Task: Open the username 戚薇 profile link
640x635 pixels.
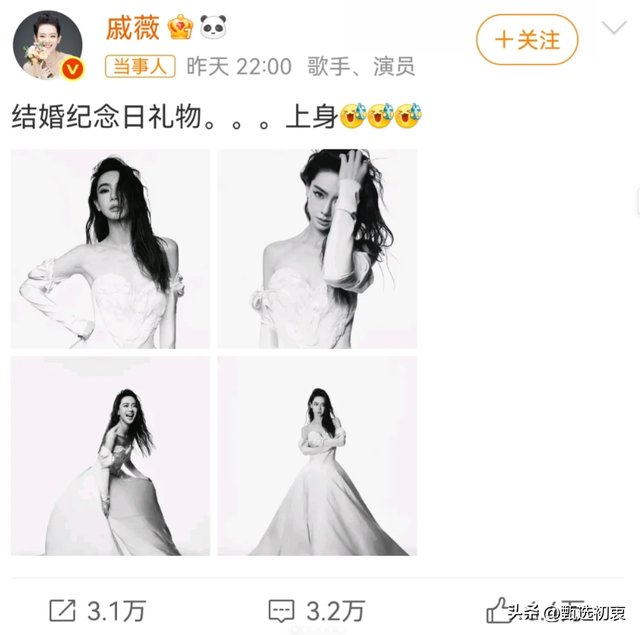Action: click(x=133, y=28)
